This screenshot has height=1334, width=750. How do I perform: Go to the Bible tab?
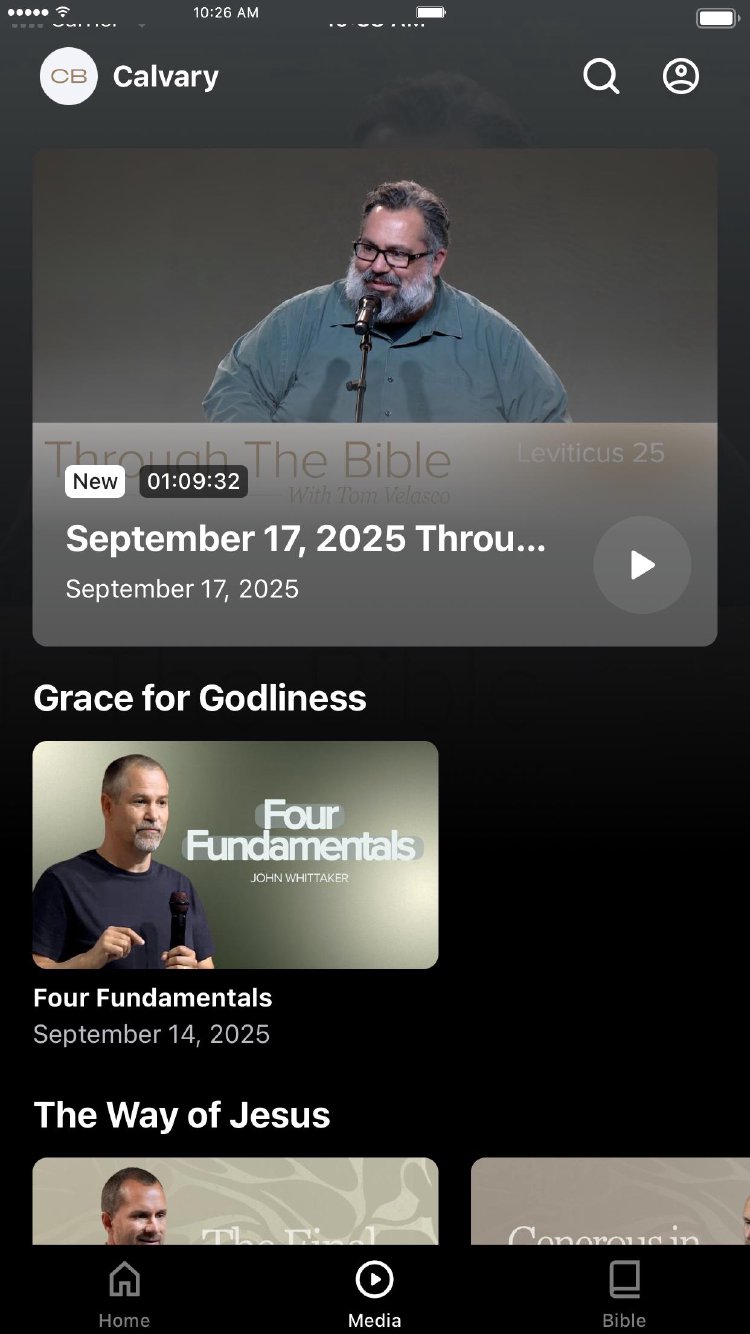[624, 1293]
